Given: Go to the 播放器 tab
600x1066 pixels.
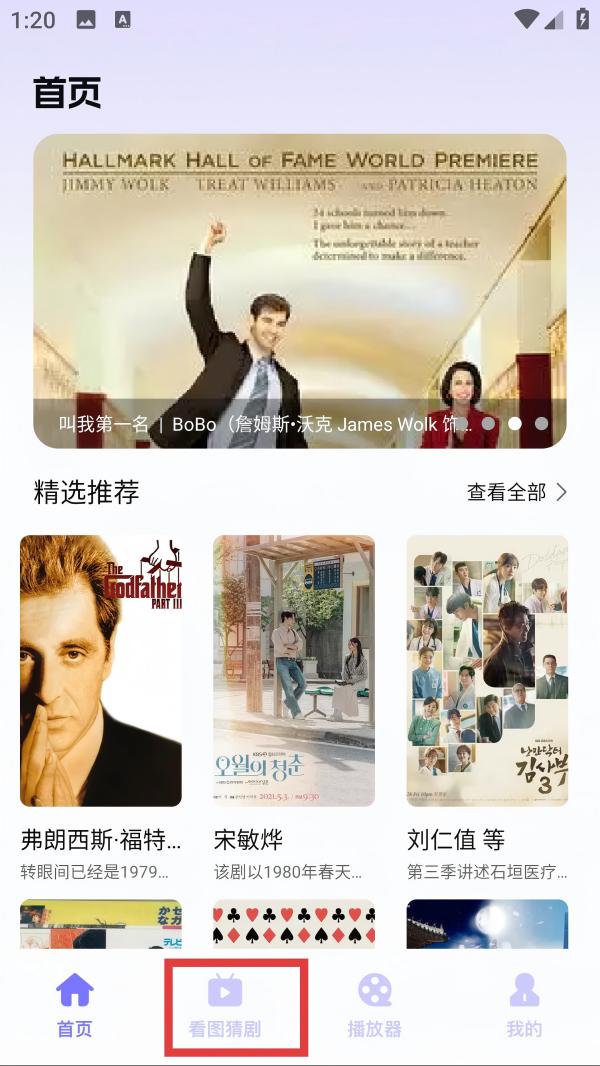Looking at the screenshot, I should coord(374,1005).
